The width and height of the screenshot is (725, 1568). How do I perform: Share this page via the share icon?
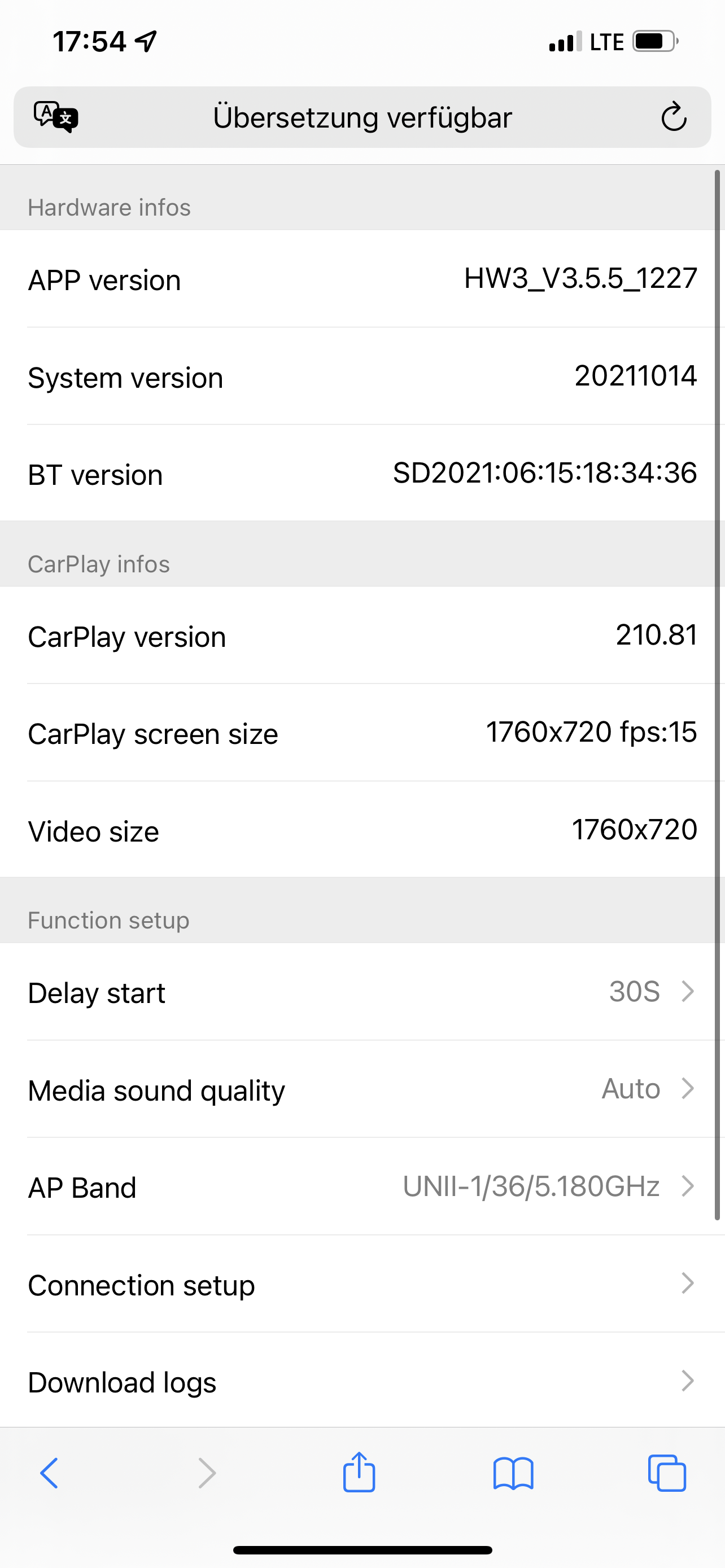[x=359, y=1472]
